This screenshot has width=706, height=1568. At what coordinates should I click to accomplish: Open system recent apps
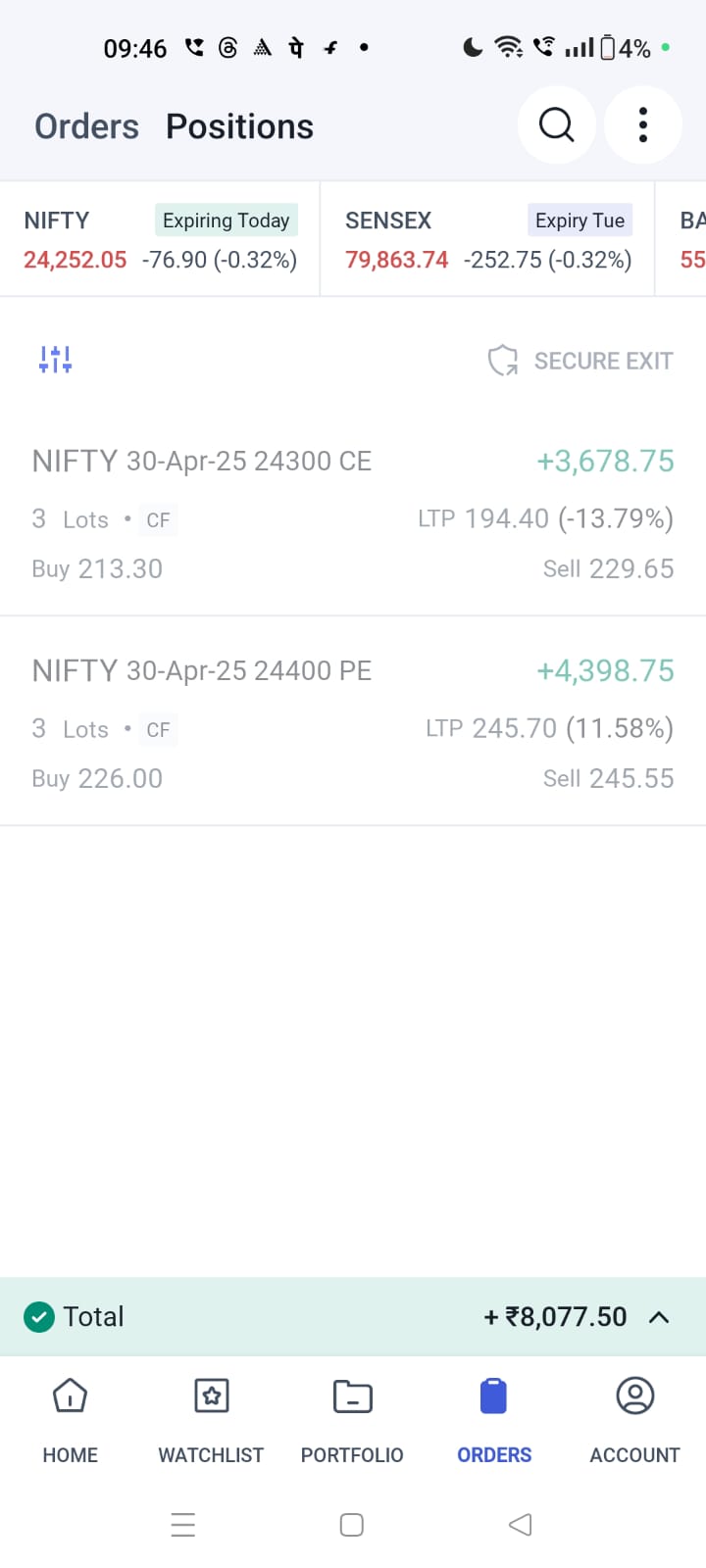pyautogui.click(x=183, y=1524)
